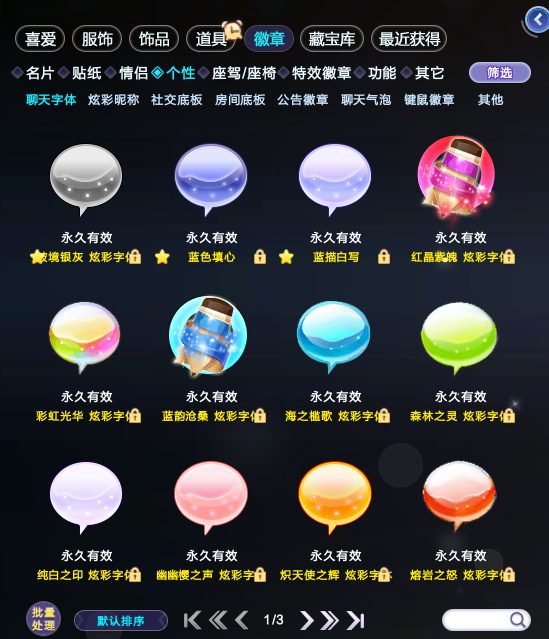Tap the search box
The image size is (549, 639).
486,620
